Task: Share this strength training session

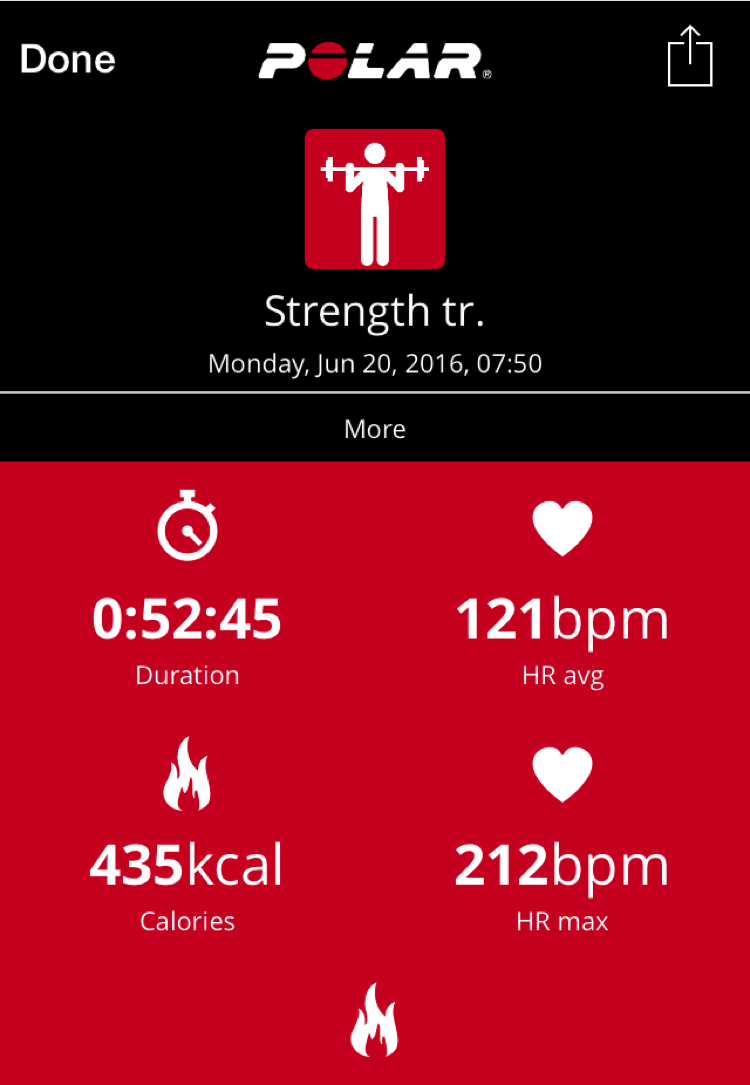Action: point(690,58)
